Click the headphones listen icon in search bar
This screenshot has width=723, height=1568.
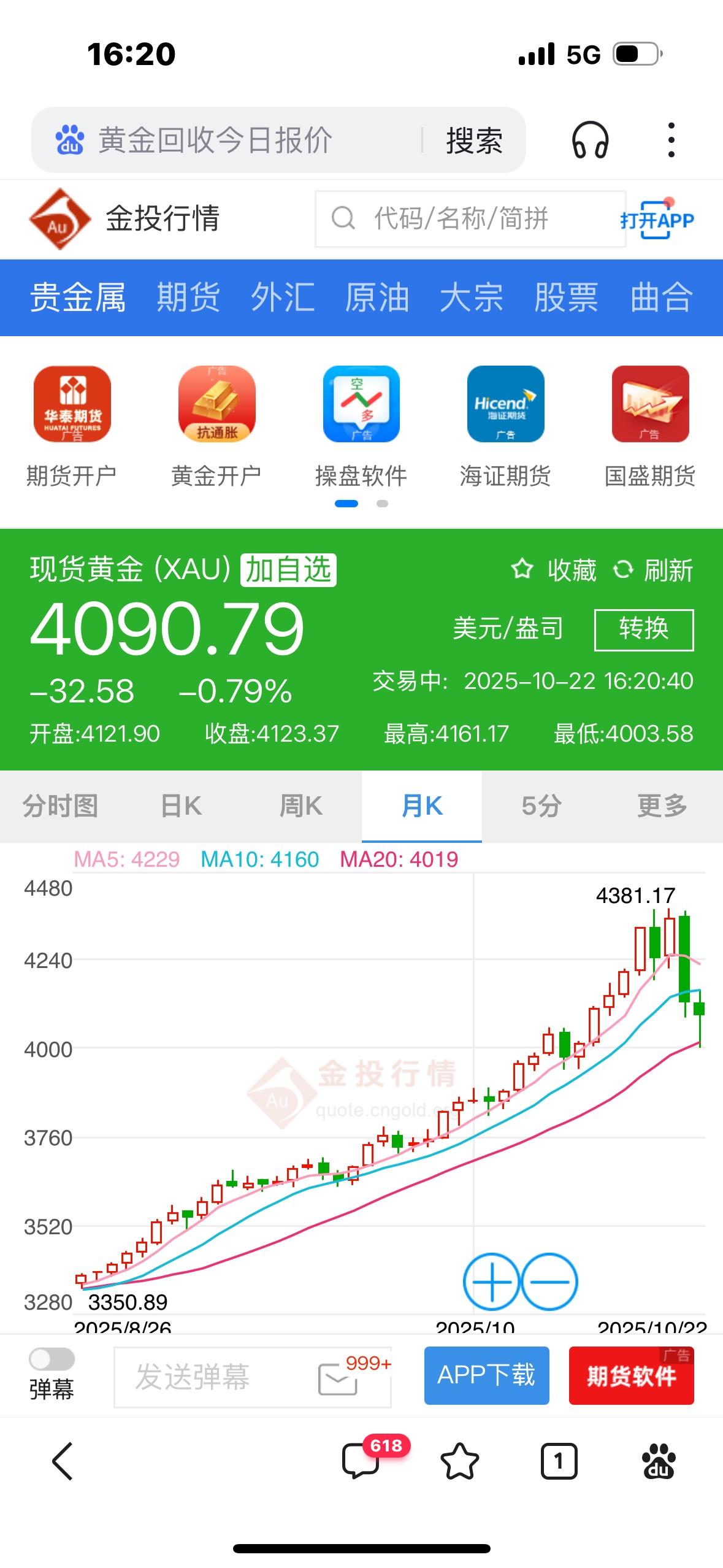pos(588,140)
